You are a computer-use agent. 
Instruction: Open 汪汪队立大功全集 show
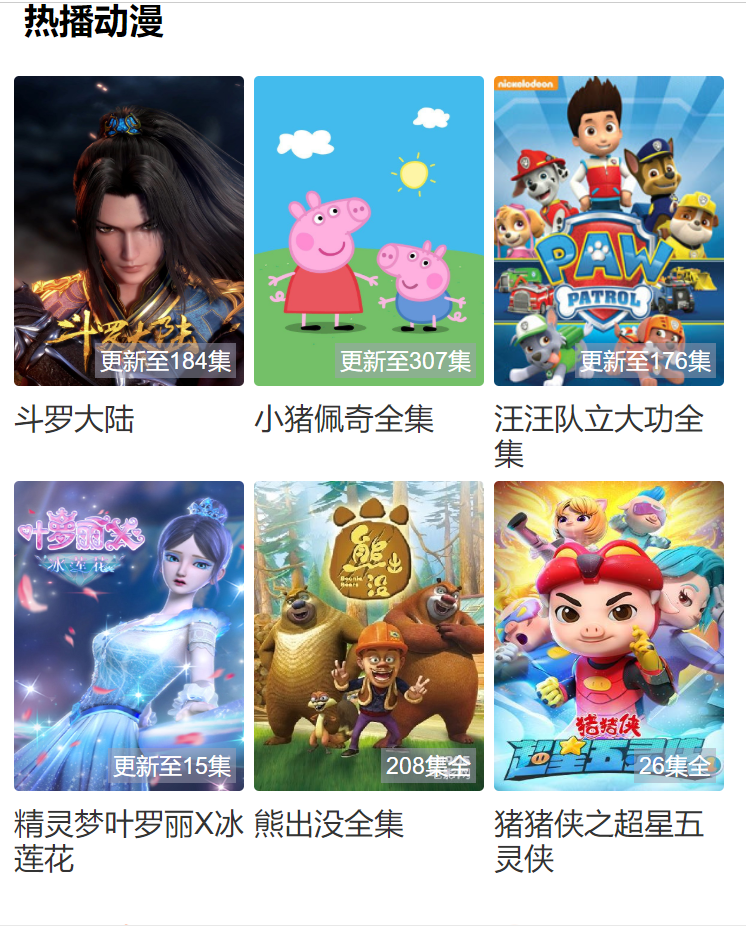609,231
